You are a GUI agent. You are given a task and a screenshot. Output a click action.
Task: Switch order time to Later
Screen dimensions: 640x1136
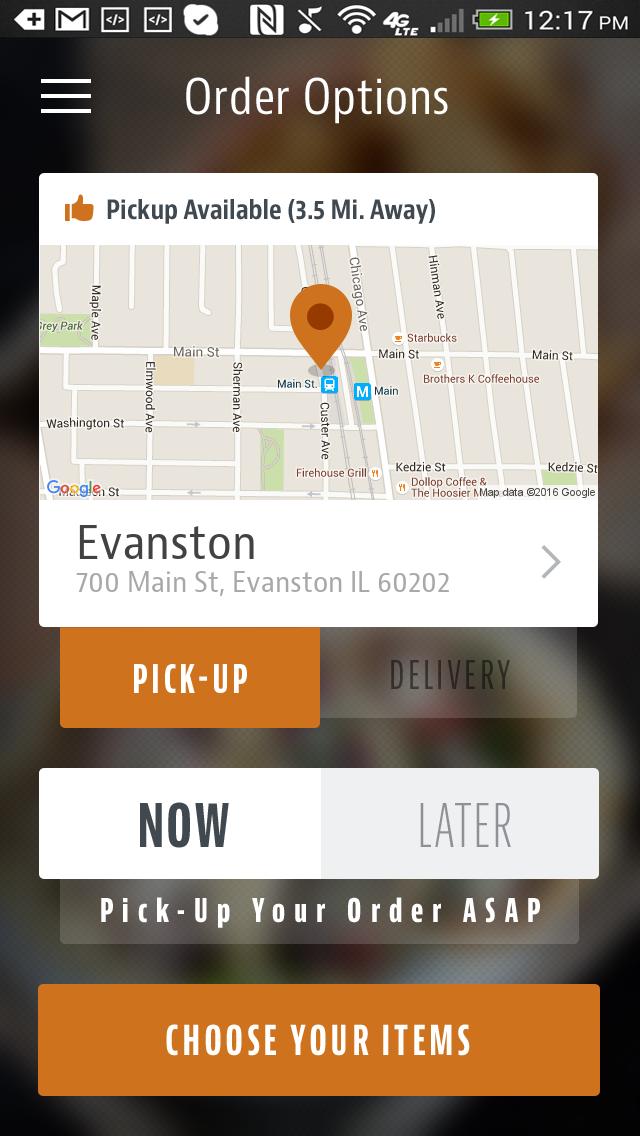(x=461, y=824)
